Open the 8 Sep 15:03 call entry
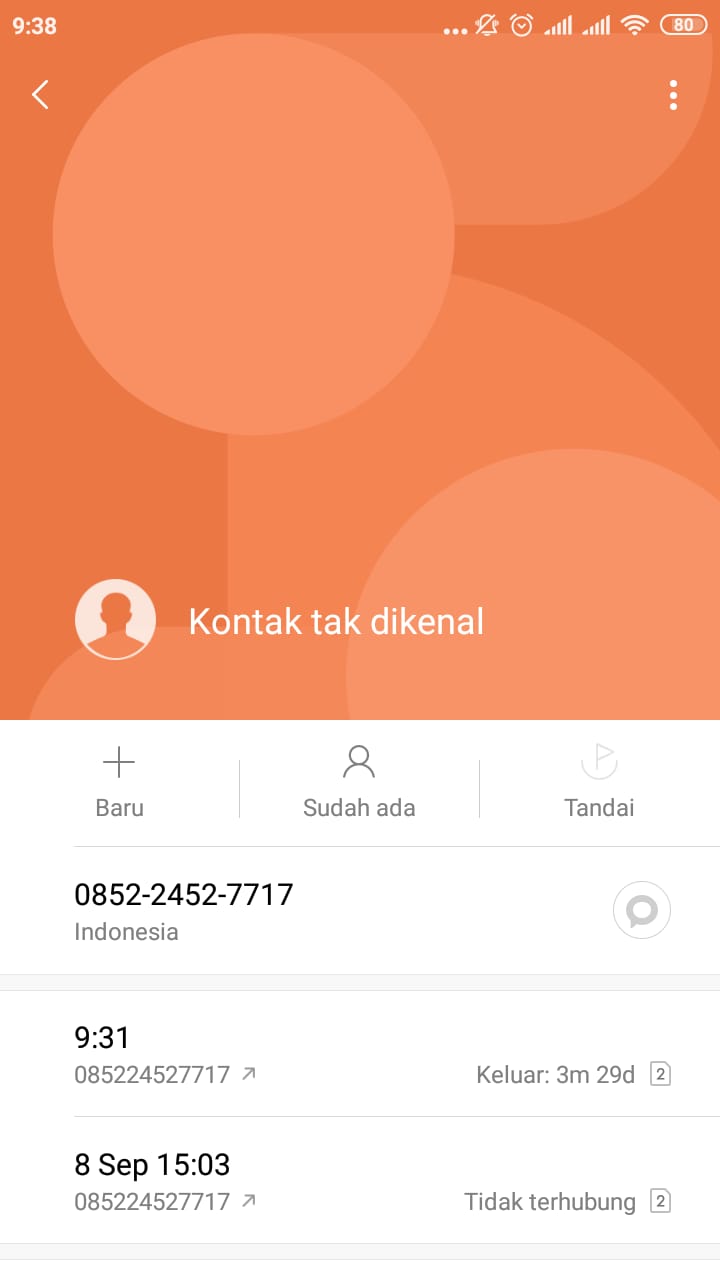This screenshot has width=720, height=1280. (360, 1181)
